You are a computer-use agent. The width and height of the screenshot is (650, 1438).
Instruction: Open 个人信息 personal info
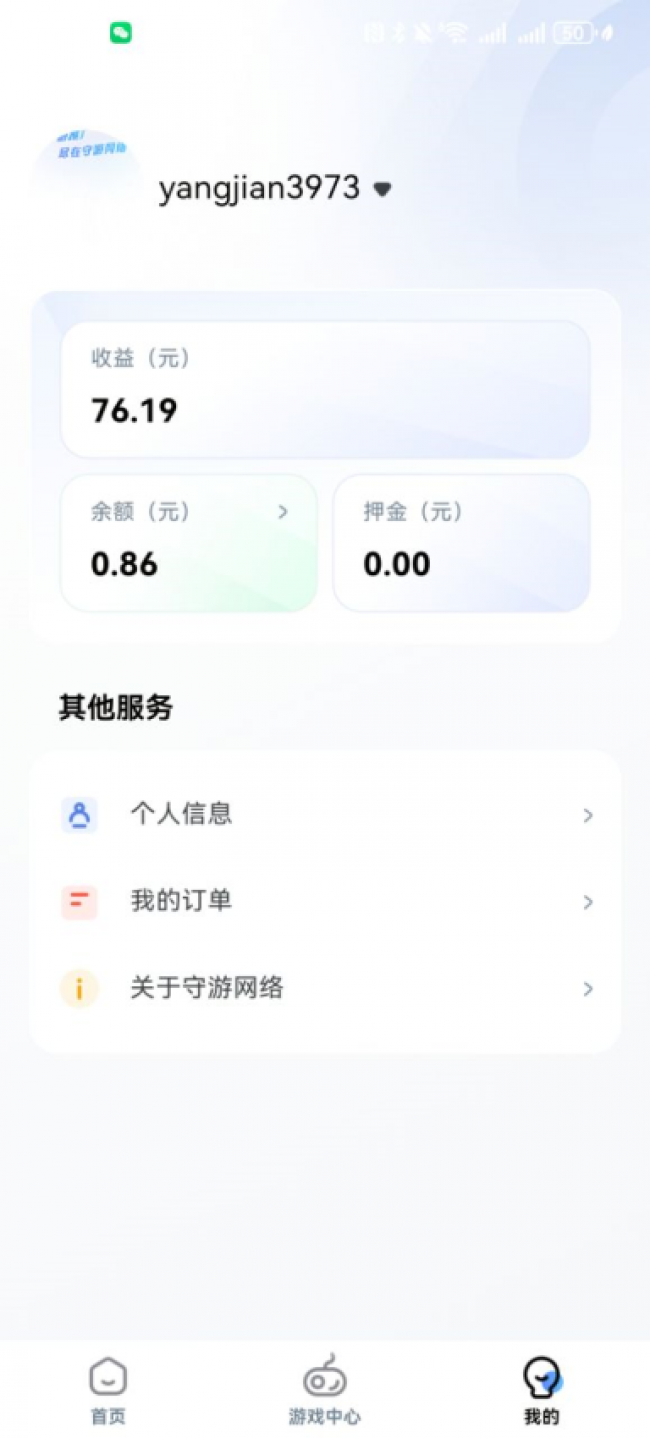(325, 814)
